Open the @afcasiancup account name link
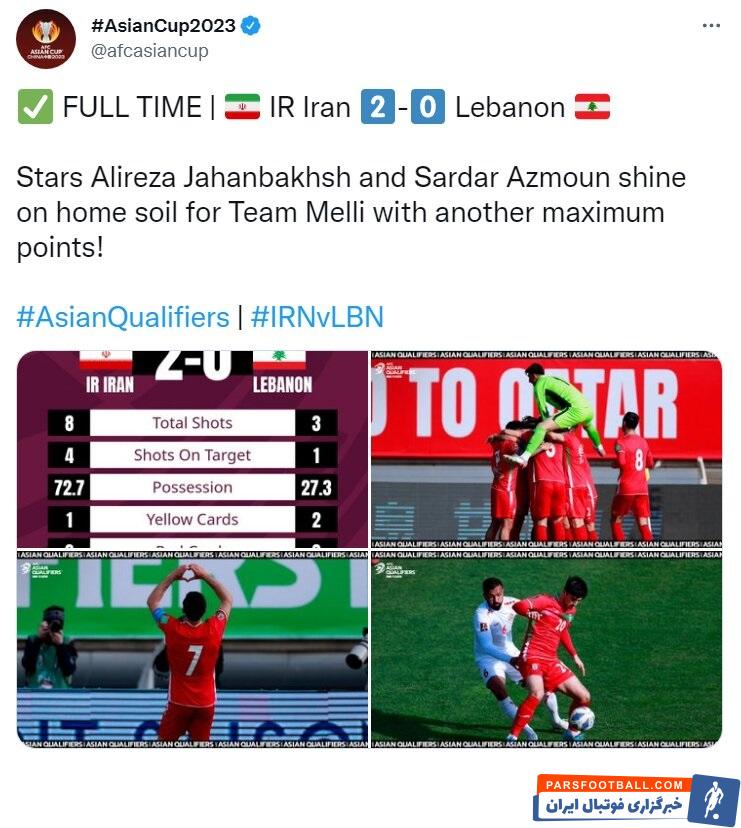The width and height of the screenshot is (741, 828). point(150,51)
